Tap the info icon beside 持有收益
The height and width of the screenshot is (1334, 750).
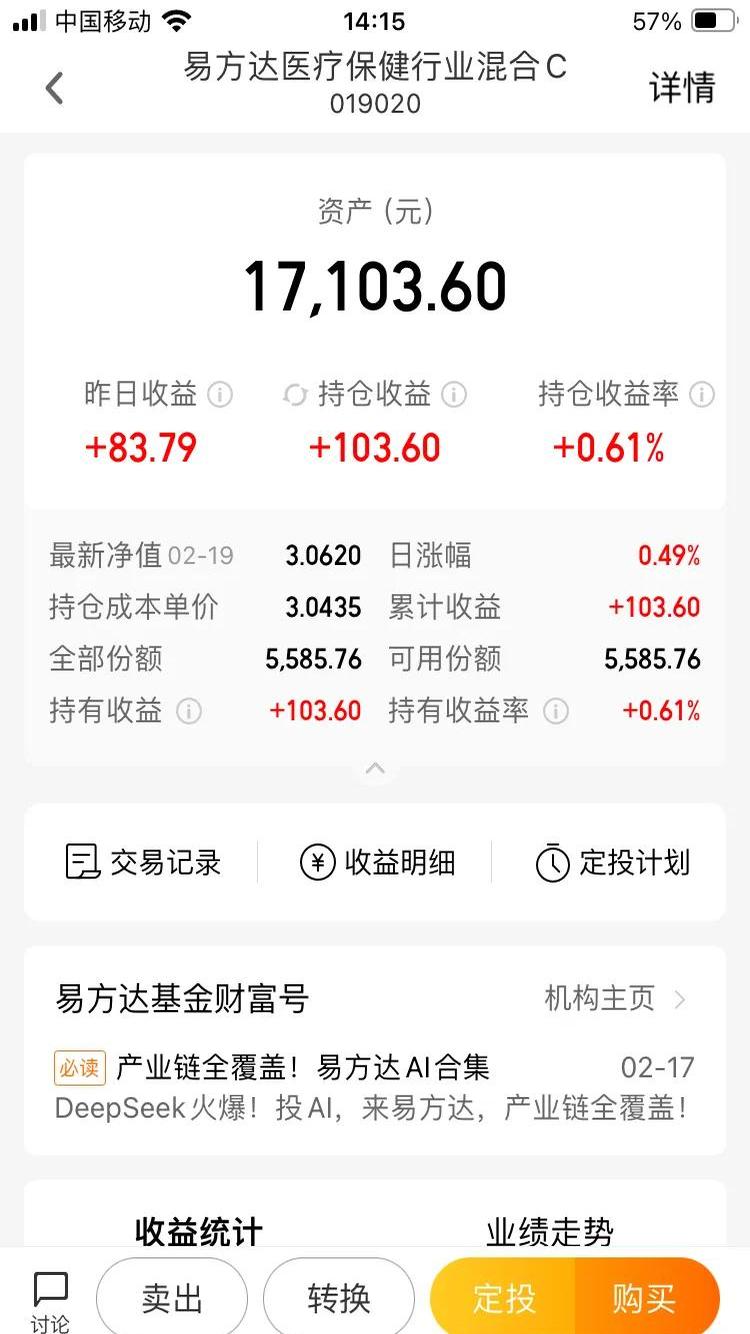pos(189,712)
